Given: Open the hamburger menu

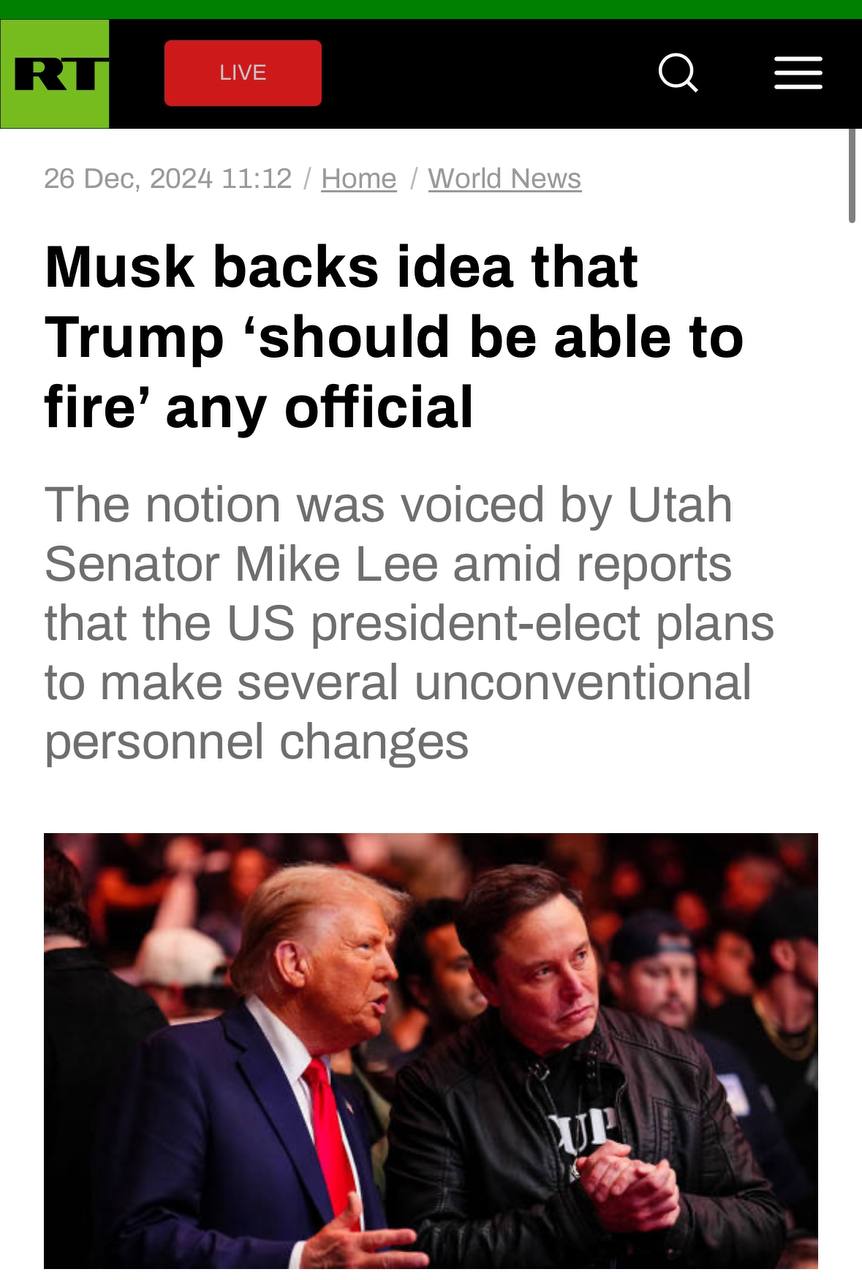Looking at the screenshot, I should 798,73.
